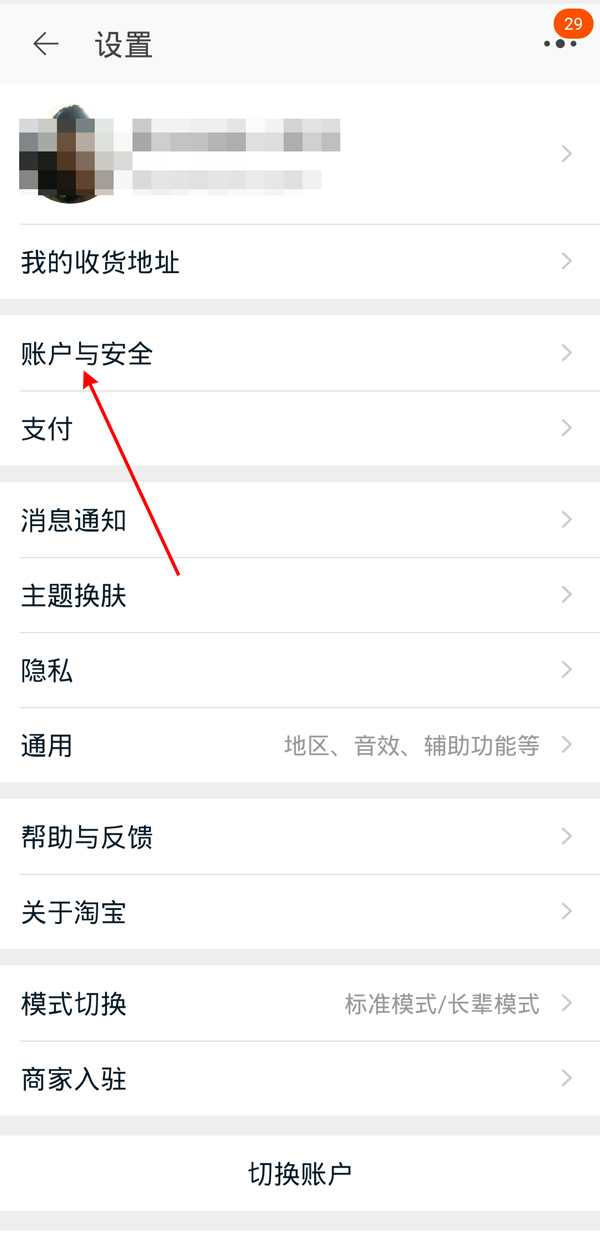The height and width of the screenshot is (1247, 600).
Task: Open 账户与安全 settings
Action: tap(300, 353)
